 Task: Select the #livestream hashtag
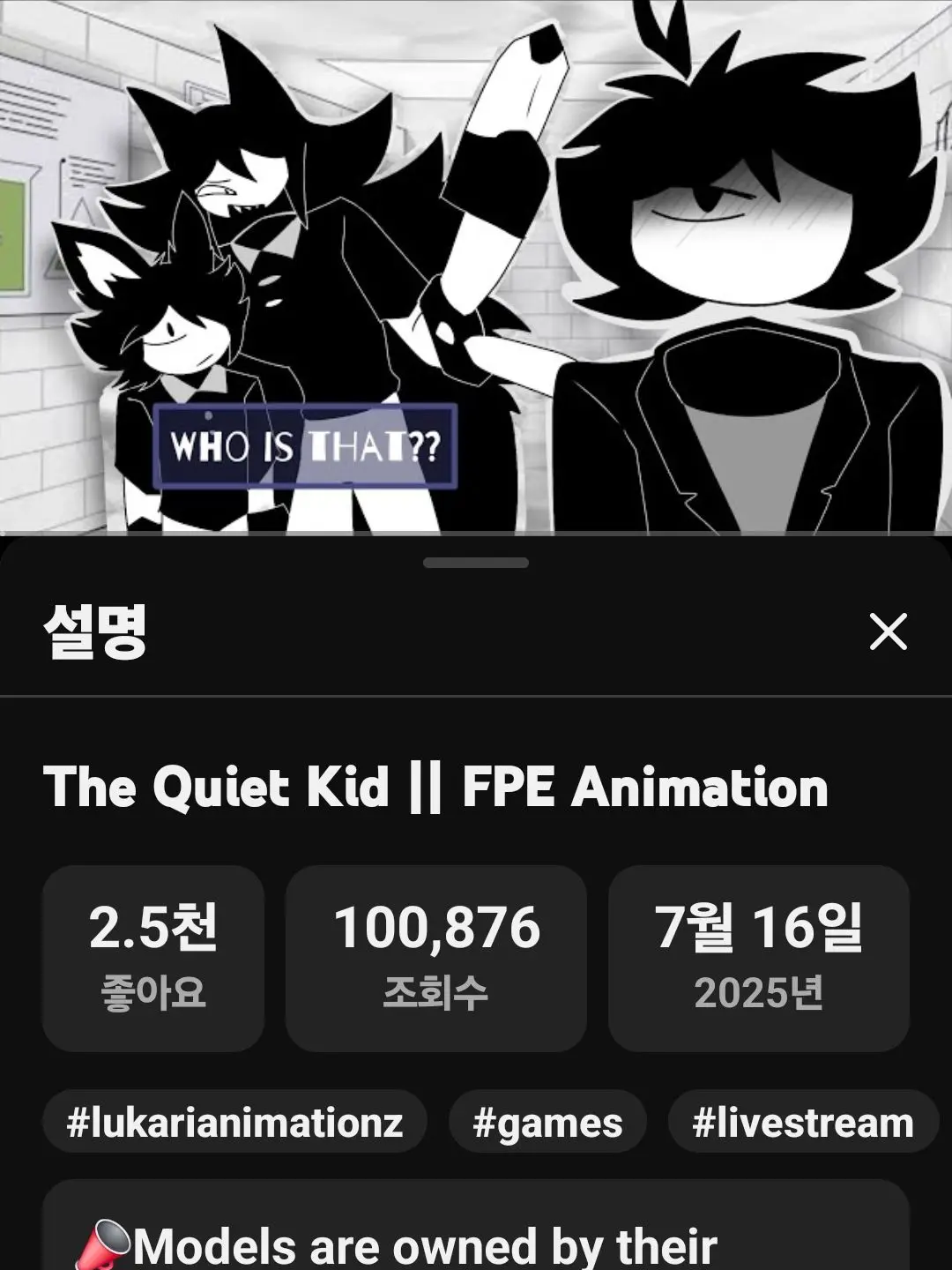click(x=803, y=1123)
